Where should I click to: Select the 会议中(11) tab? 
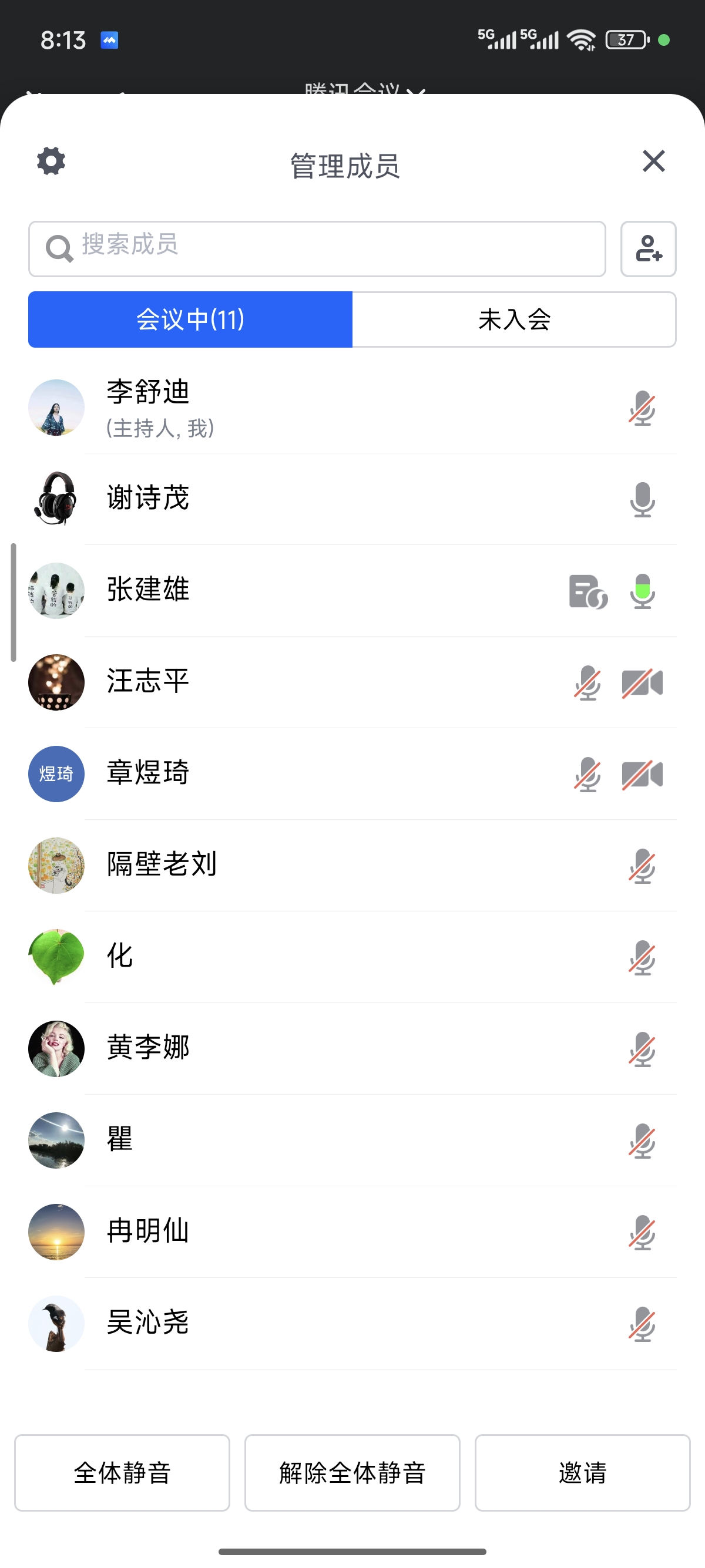click(190, 319)
